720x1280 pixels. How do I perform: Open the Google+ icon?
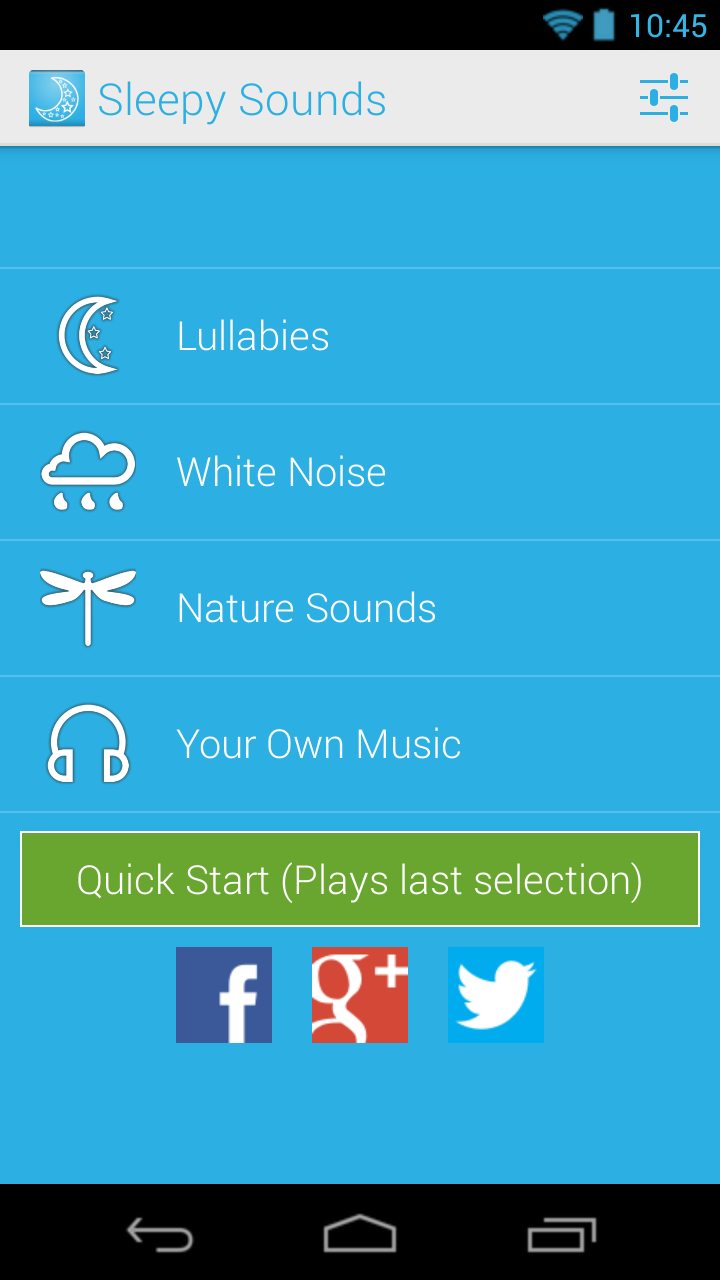pos(359,995)
